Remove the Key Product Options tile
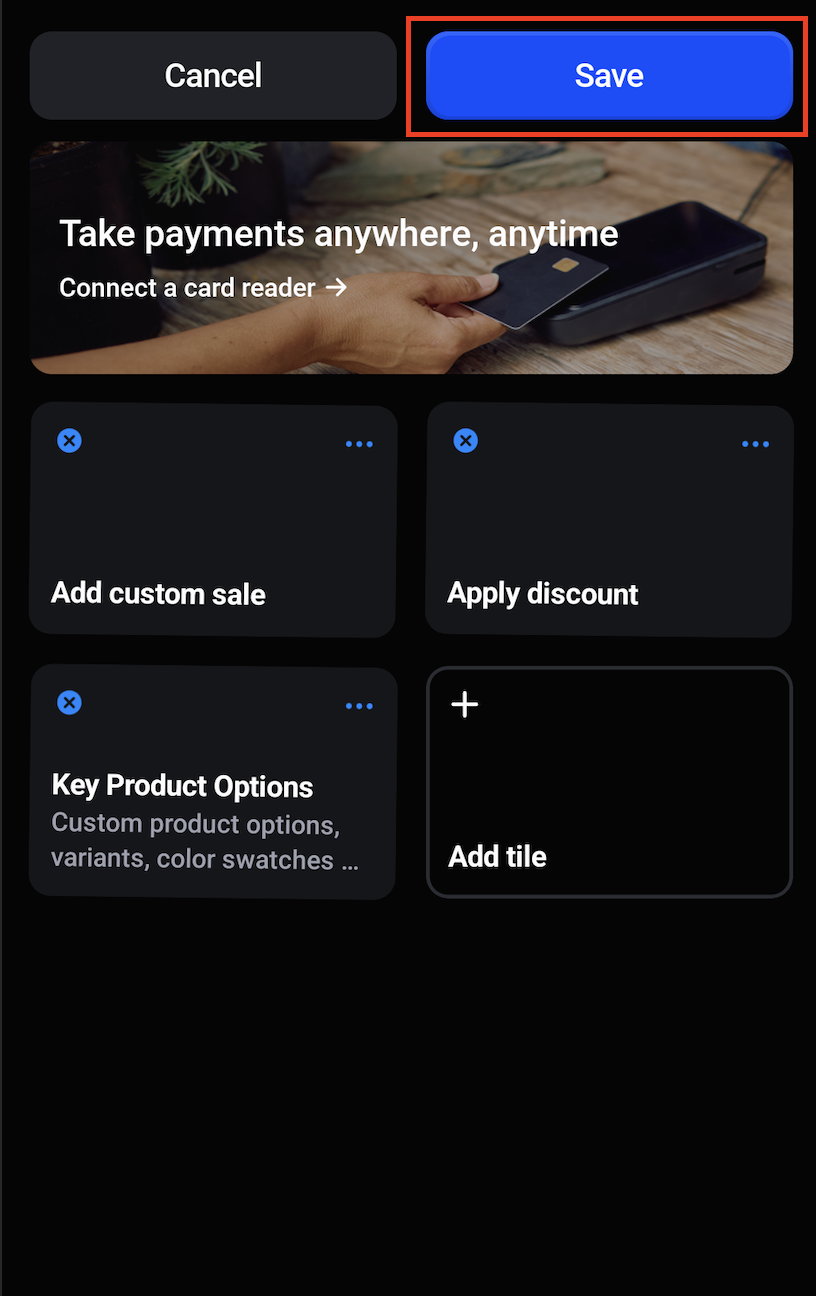 point(69,702)
